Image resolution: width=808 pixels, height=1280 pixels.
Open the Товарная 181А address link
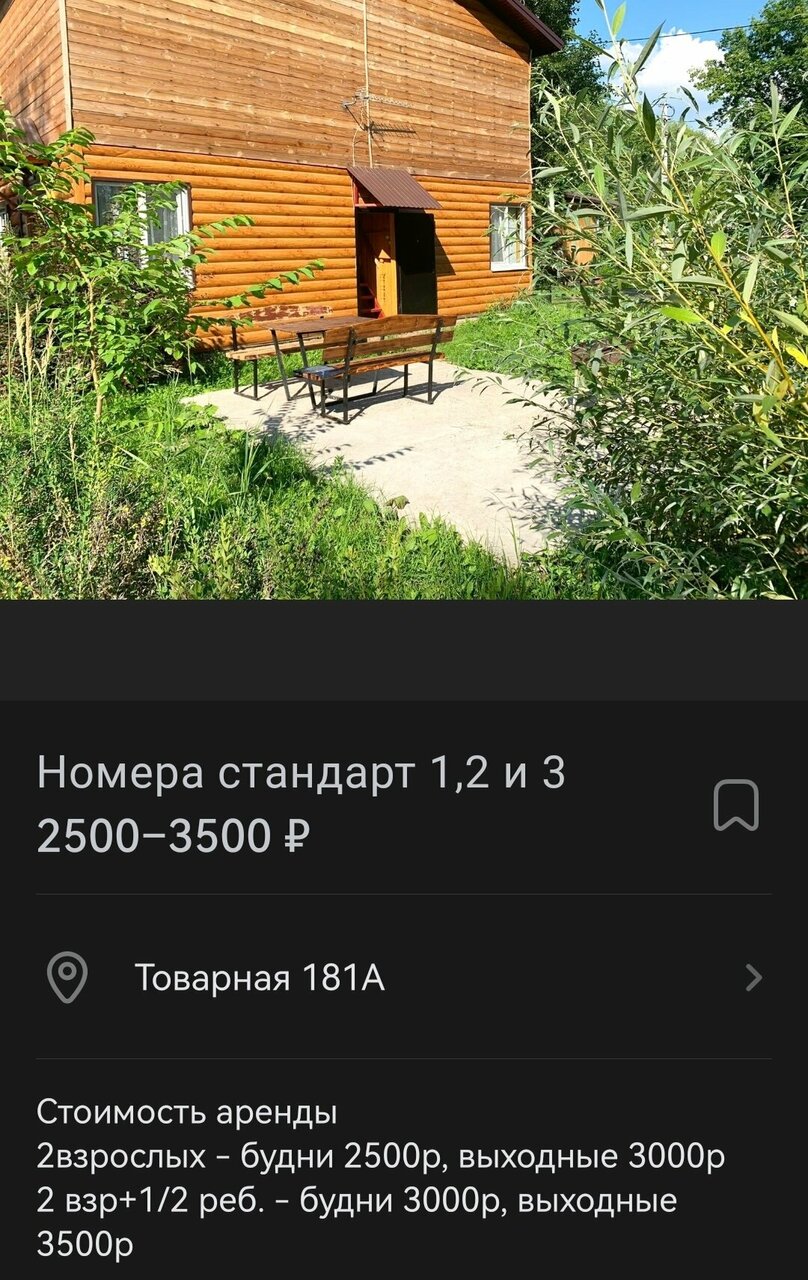point(262,979)
